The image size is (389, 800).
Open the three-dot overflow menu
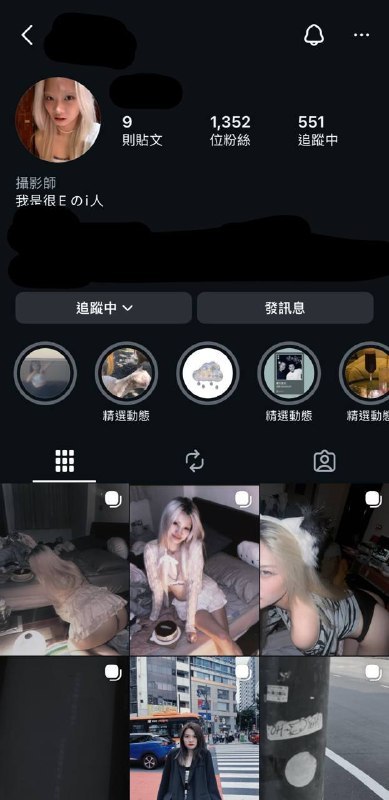point(361,35)
